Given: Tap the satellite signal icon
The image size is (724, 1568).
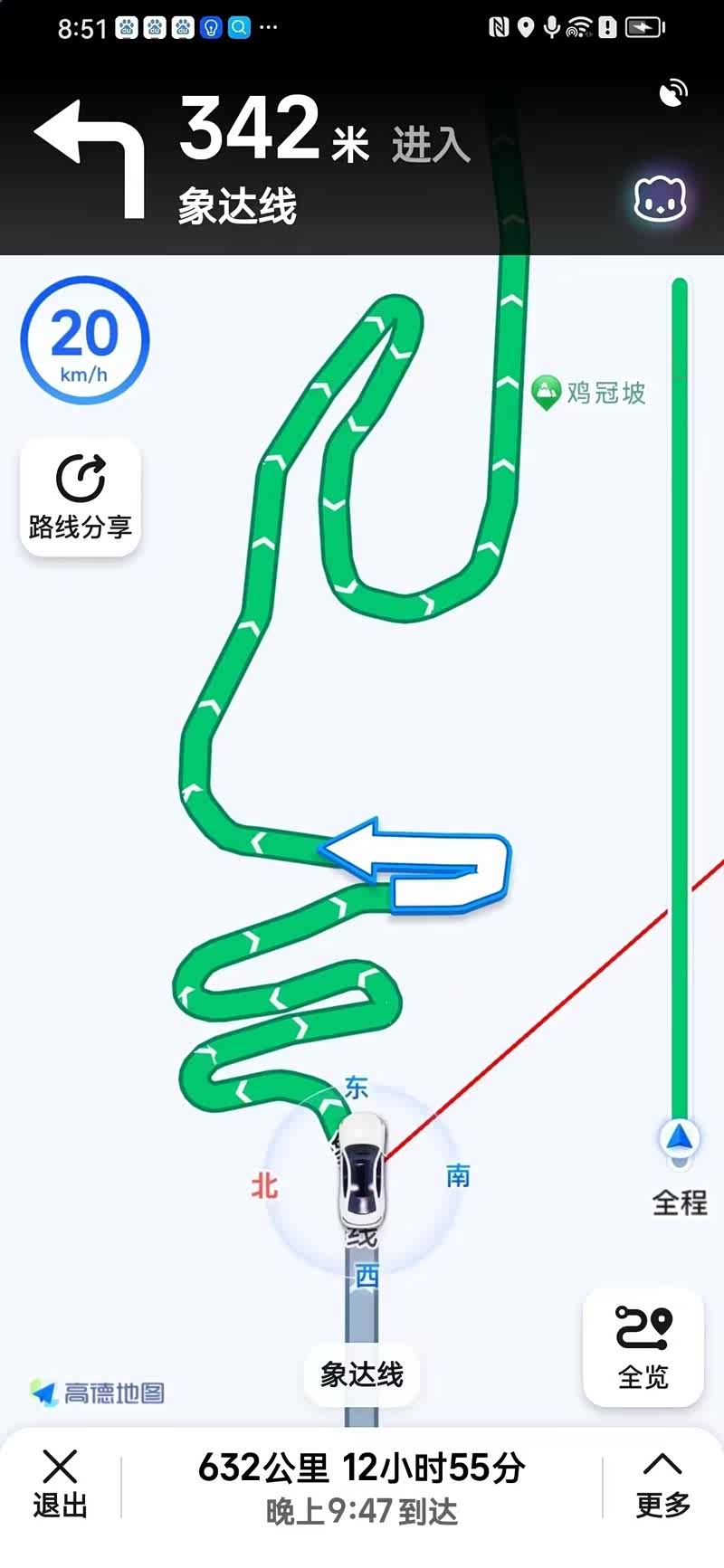Looking at the screenshot, I should point(673,93).
